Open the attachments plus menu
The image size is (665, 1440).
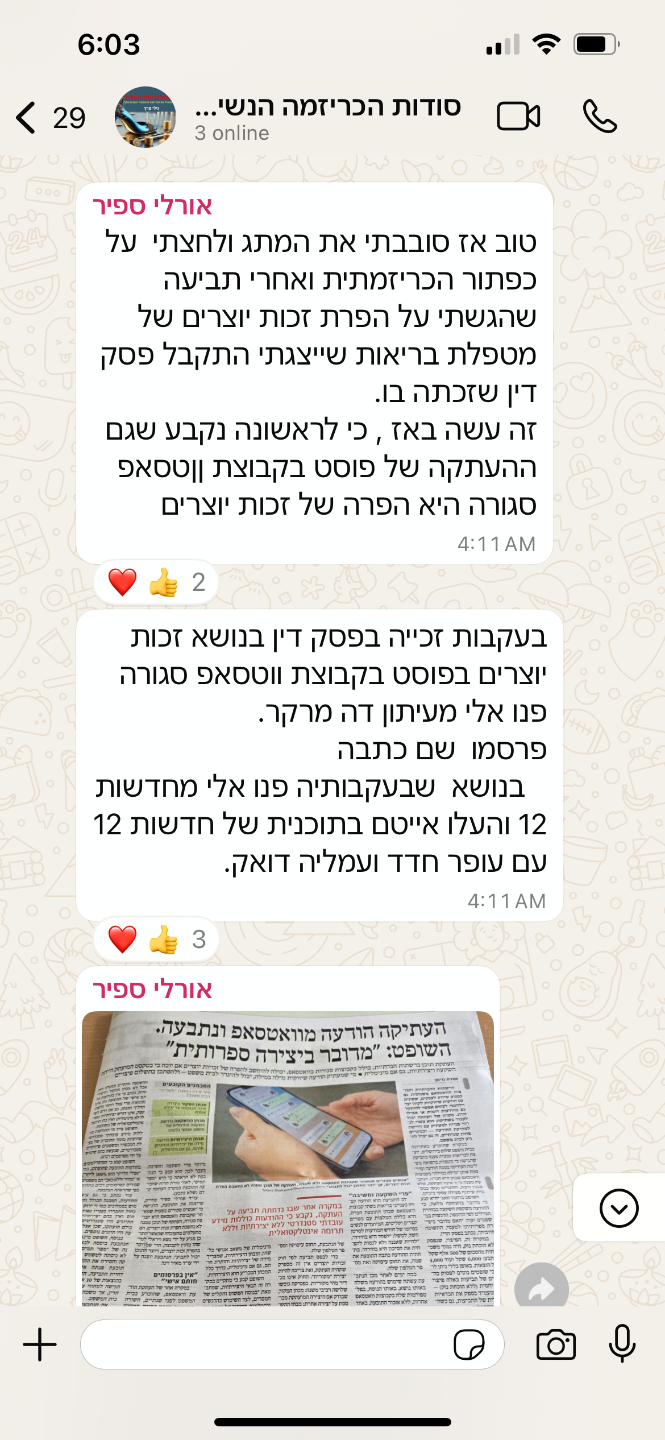pyautogui.click(x=40, y=1345)
